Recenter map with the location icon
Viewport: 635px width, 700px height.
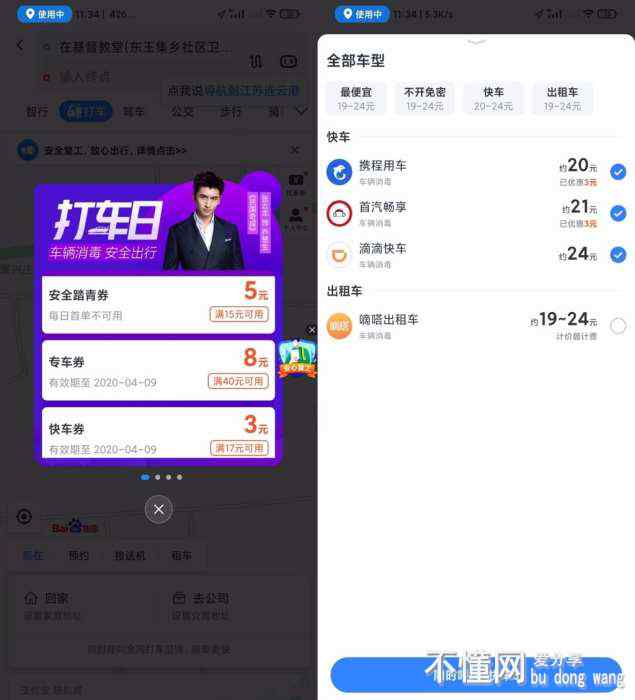pyautogui.click(x=24, y=517)
